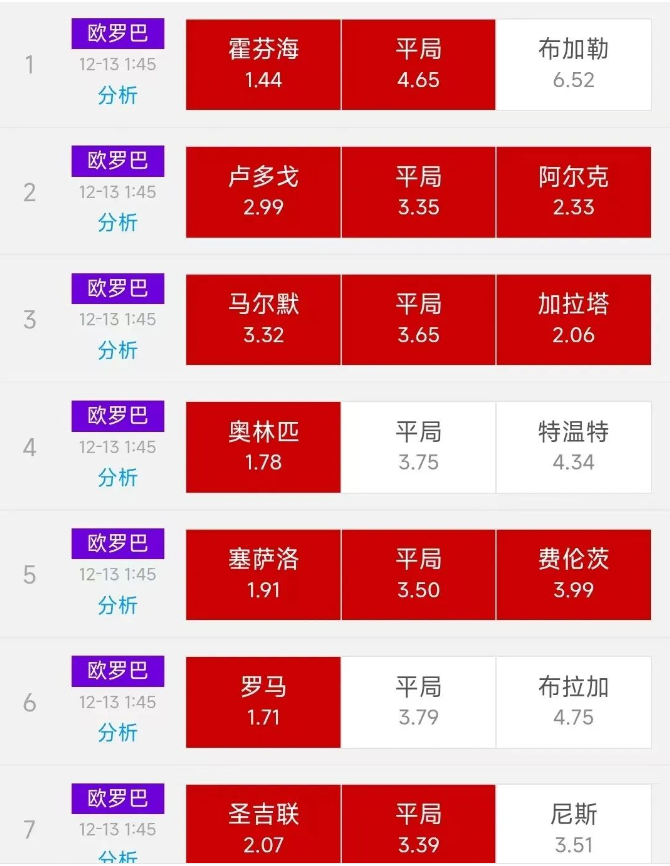Open 分析 for the 霍芬海 match

point(117,95)
